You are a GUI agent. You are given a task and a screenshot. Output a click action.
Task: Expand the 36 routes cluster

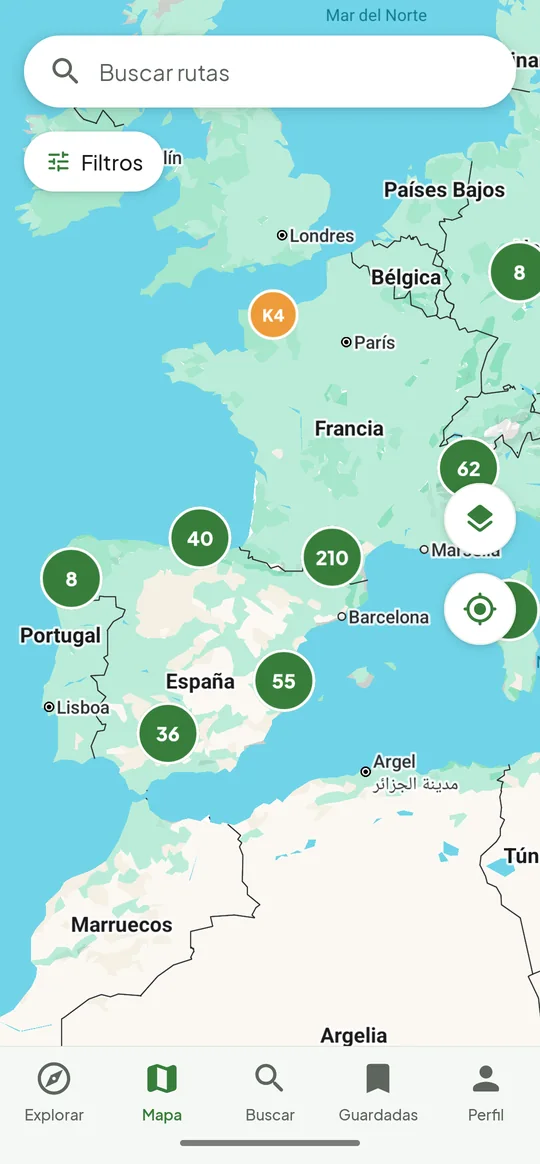pos(168,733)
